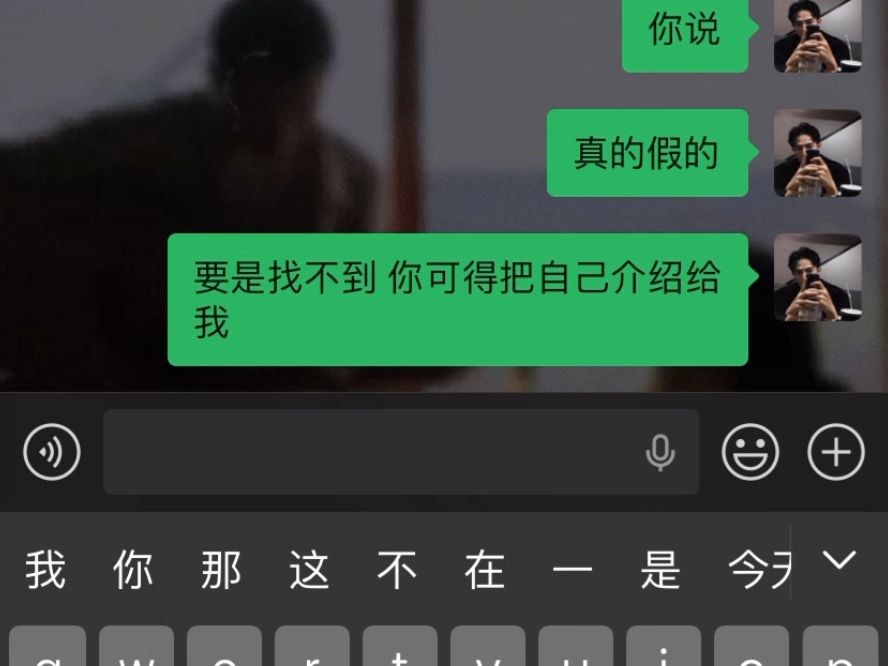This screenshot has width=888, height=666.
Task: Open the sender's avatar beside 你说
Action: tap(817, 35)
